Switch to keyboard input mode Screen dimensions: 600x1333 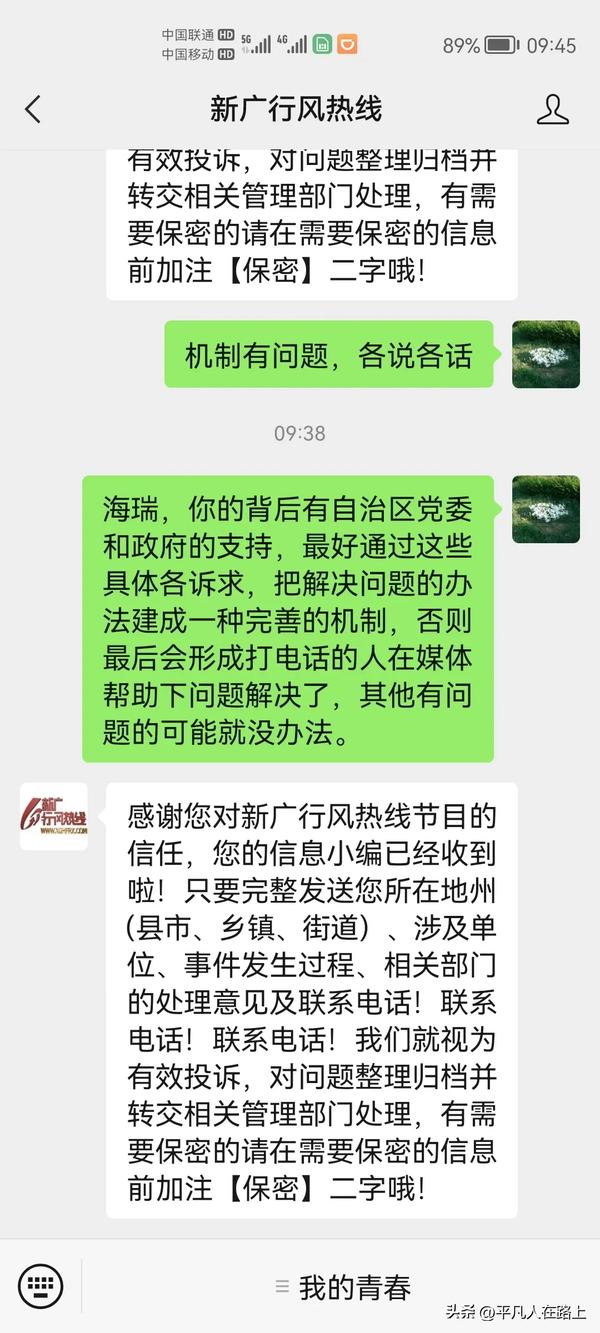tap(40, 1286)
